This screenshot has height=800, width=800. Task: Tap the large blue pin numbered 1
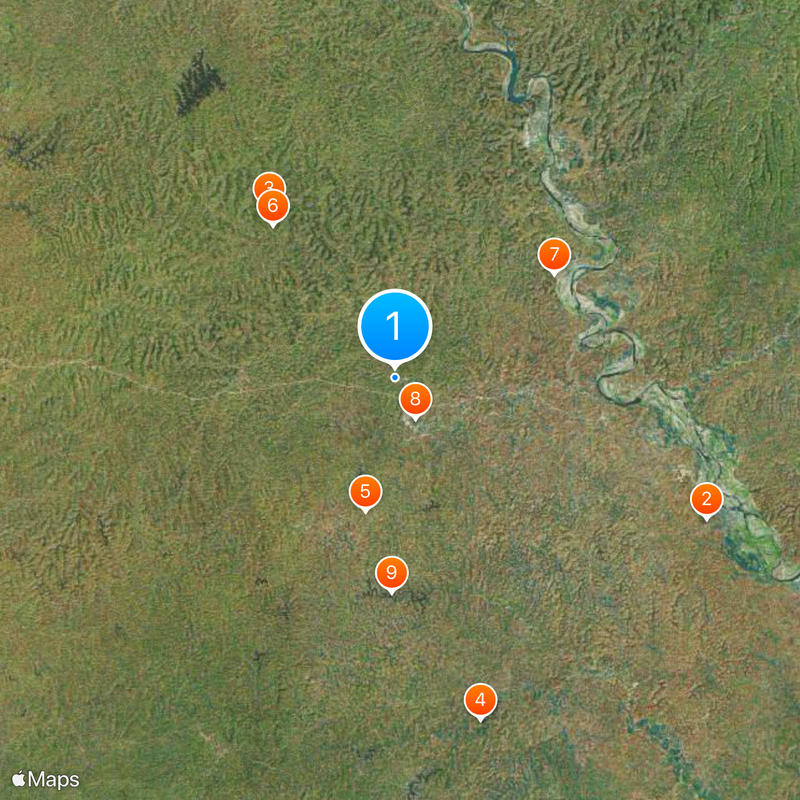[395, 326]
